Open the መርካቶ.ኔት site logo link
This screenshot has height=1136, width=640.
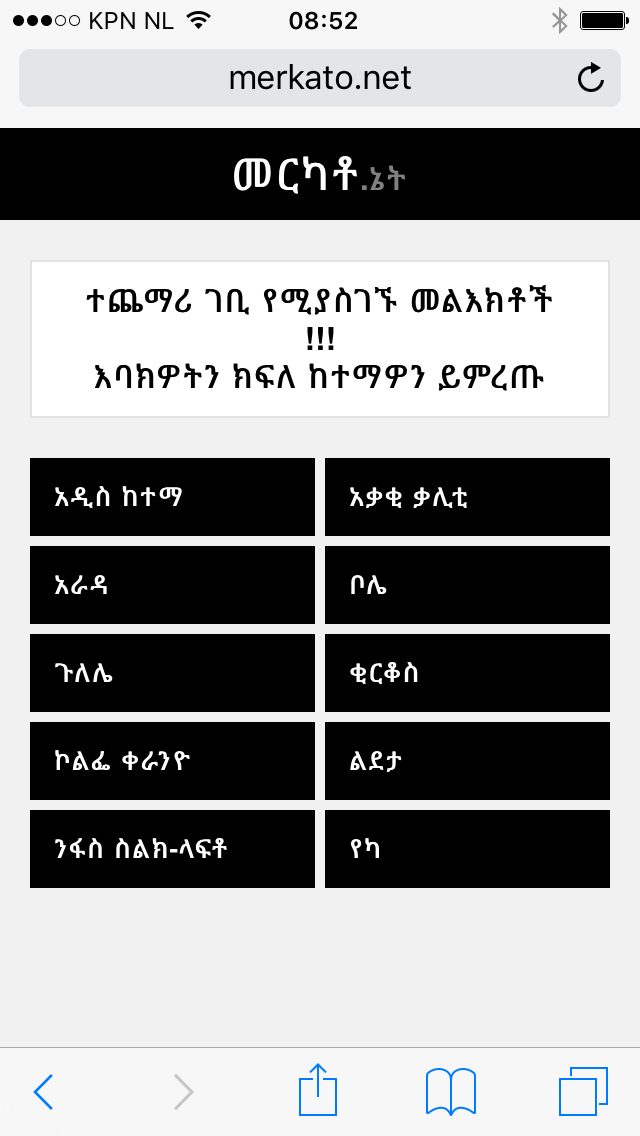(x=320, y=175)
